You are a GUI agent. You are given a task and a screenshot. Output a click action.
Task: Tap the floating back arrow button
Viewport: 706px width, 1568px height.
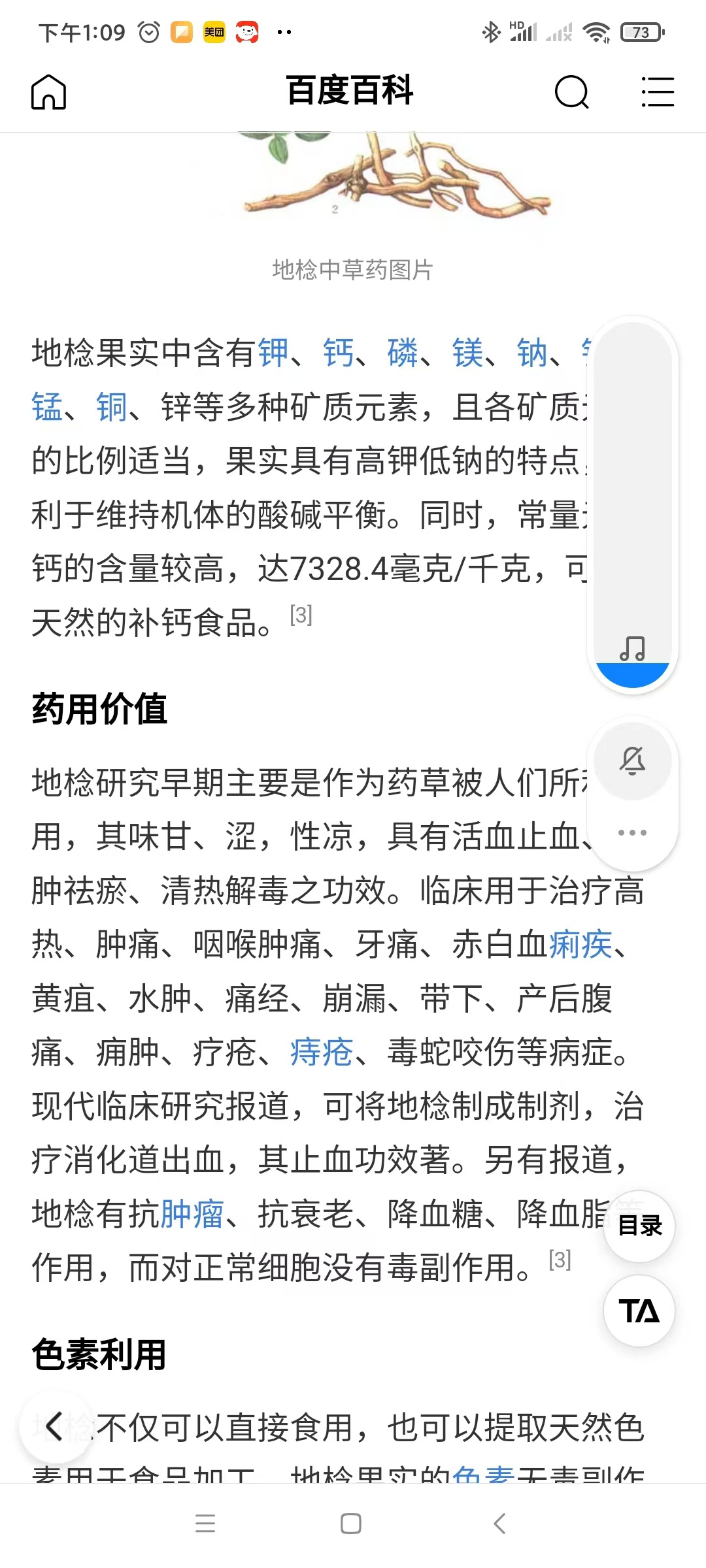coord(55,1426)
